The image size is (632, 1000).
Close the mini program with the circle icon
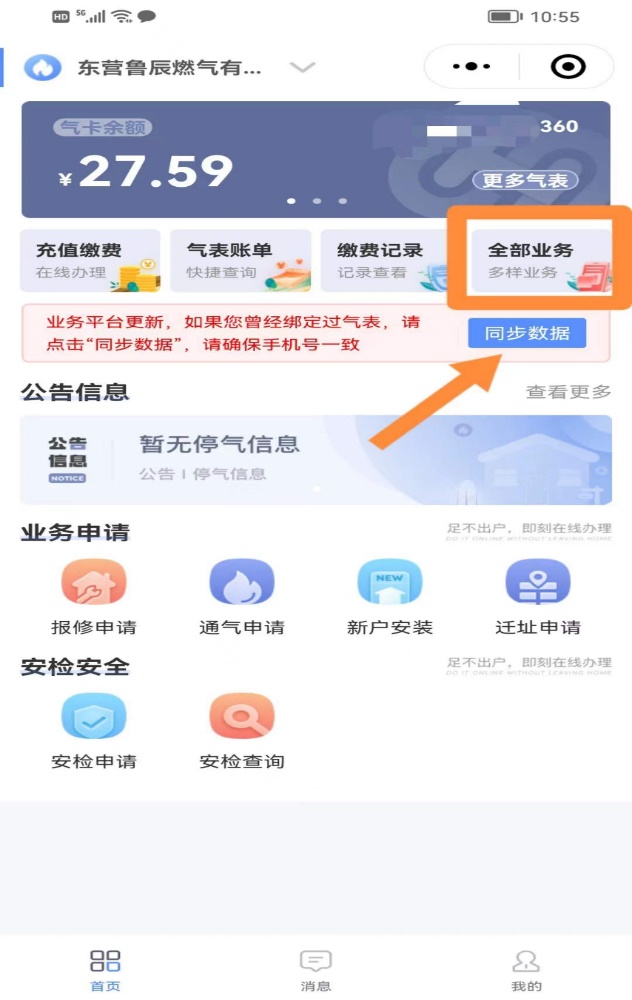(568, 67)
